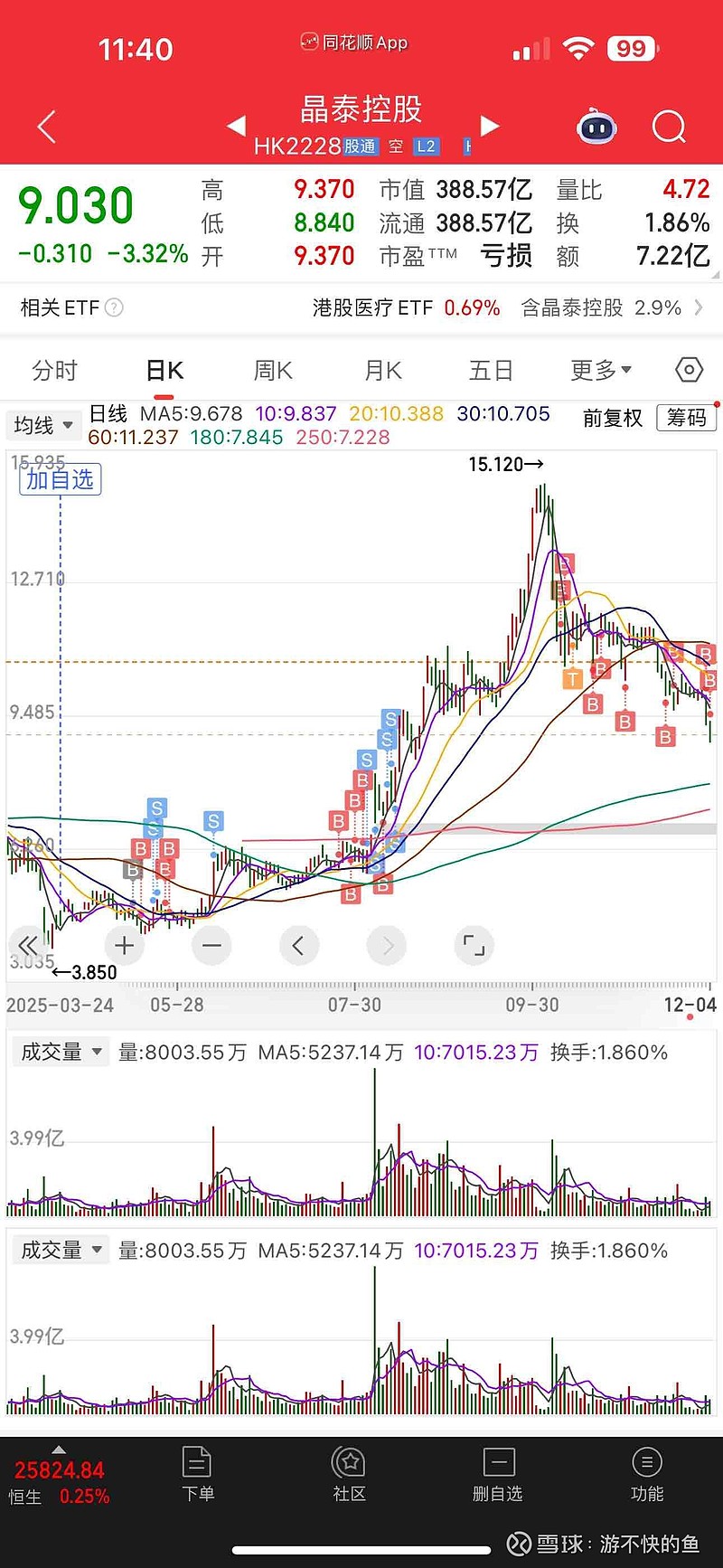The image size is (723, 1568).
Task: Open chart settings gear
Action: (688, 370)
